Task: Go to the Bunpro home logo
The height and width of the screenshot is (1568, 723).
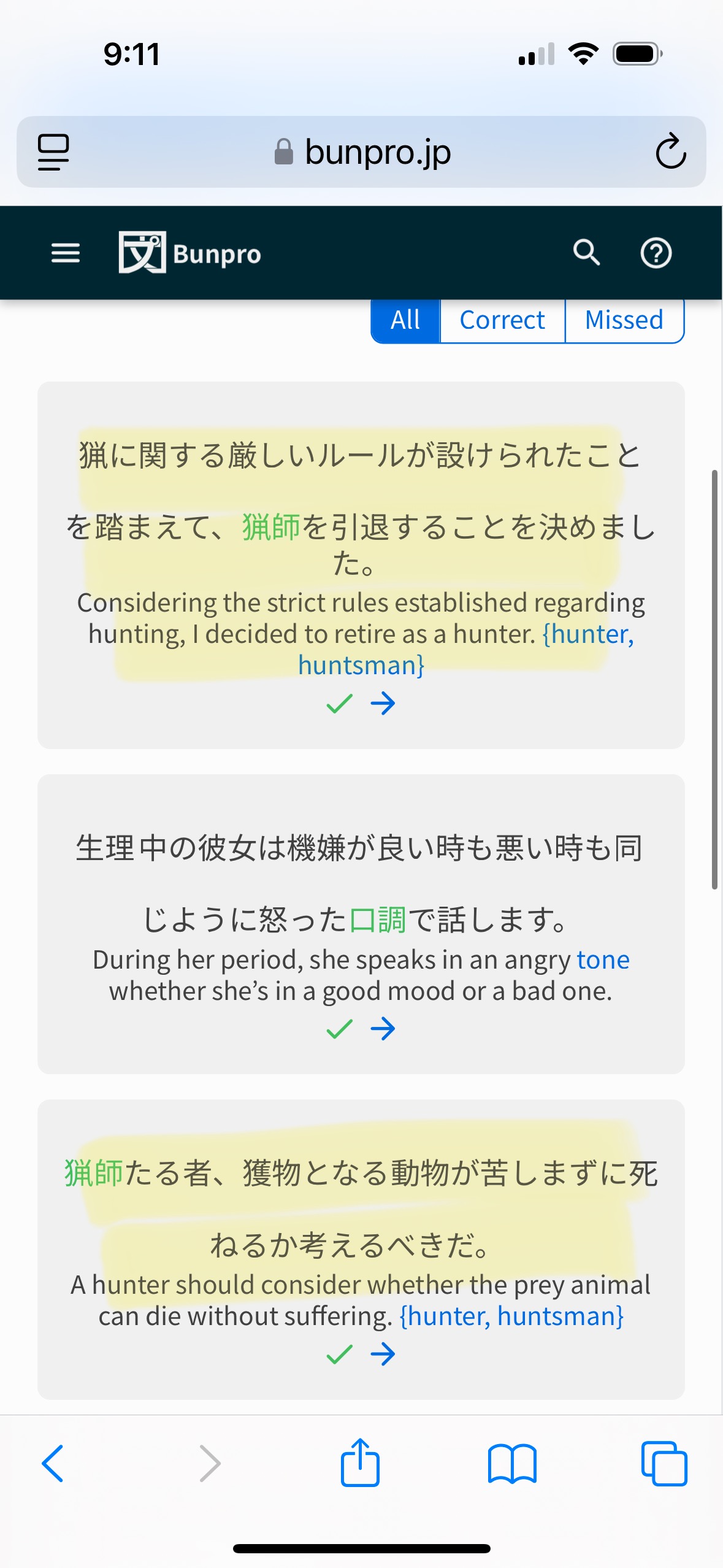Action: coord(189,253)
